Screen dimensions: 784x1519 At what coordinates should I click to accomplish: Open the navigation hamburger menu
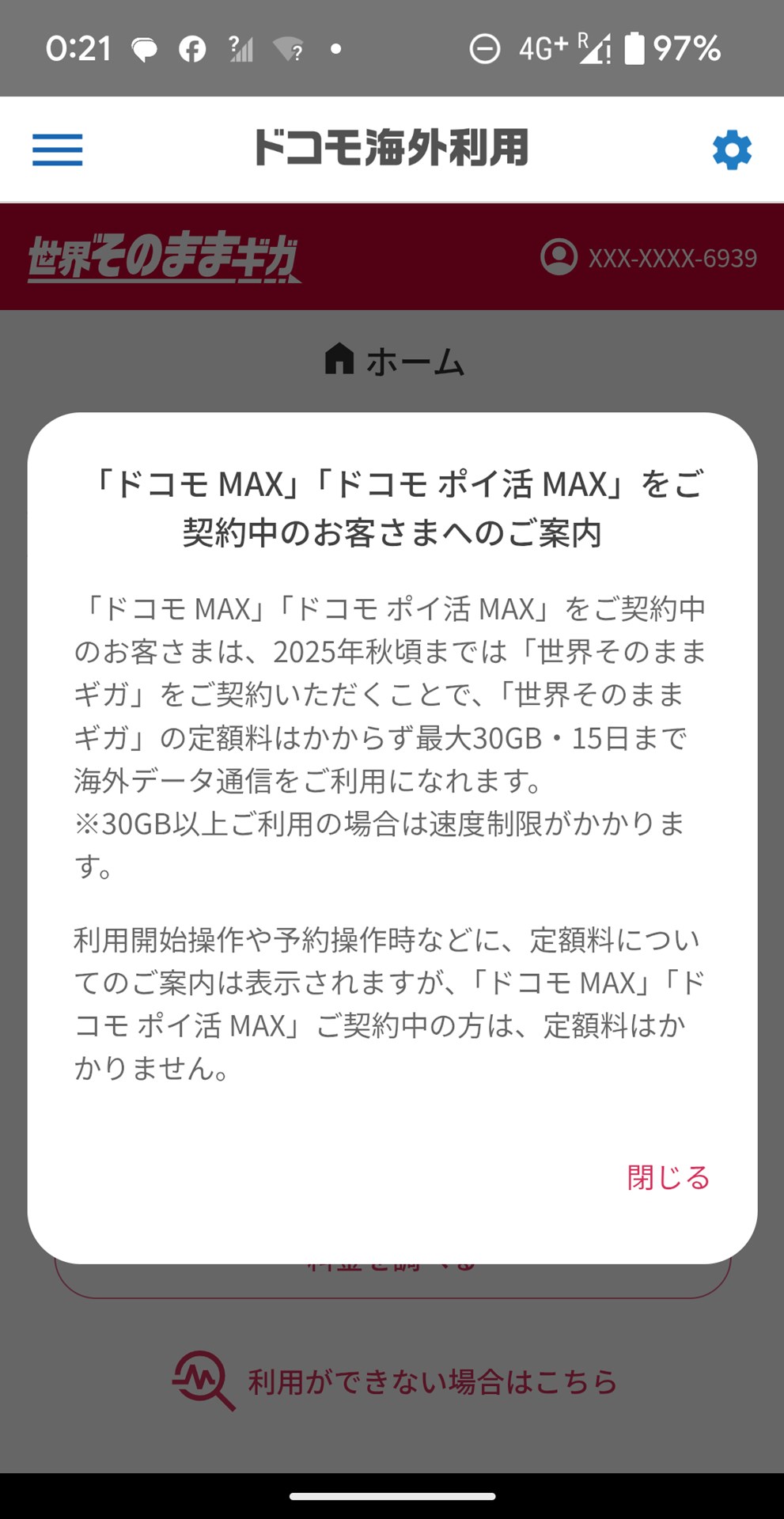point(56,150)
